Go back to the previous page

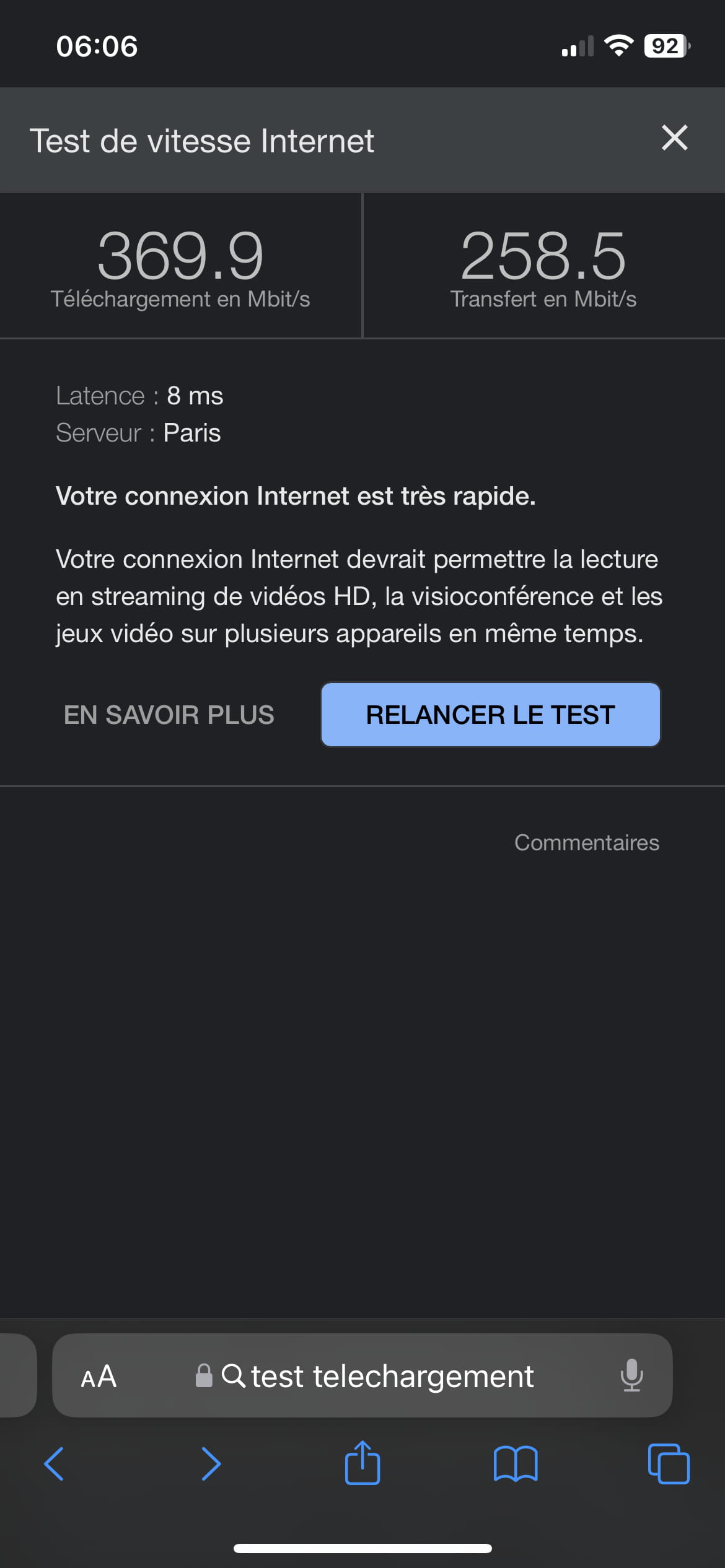54,1464
